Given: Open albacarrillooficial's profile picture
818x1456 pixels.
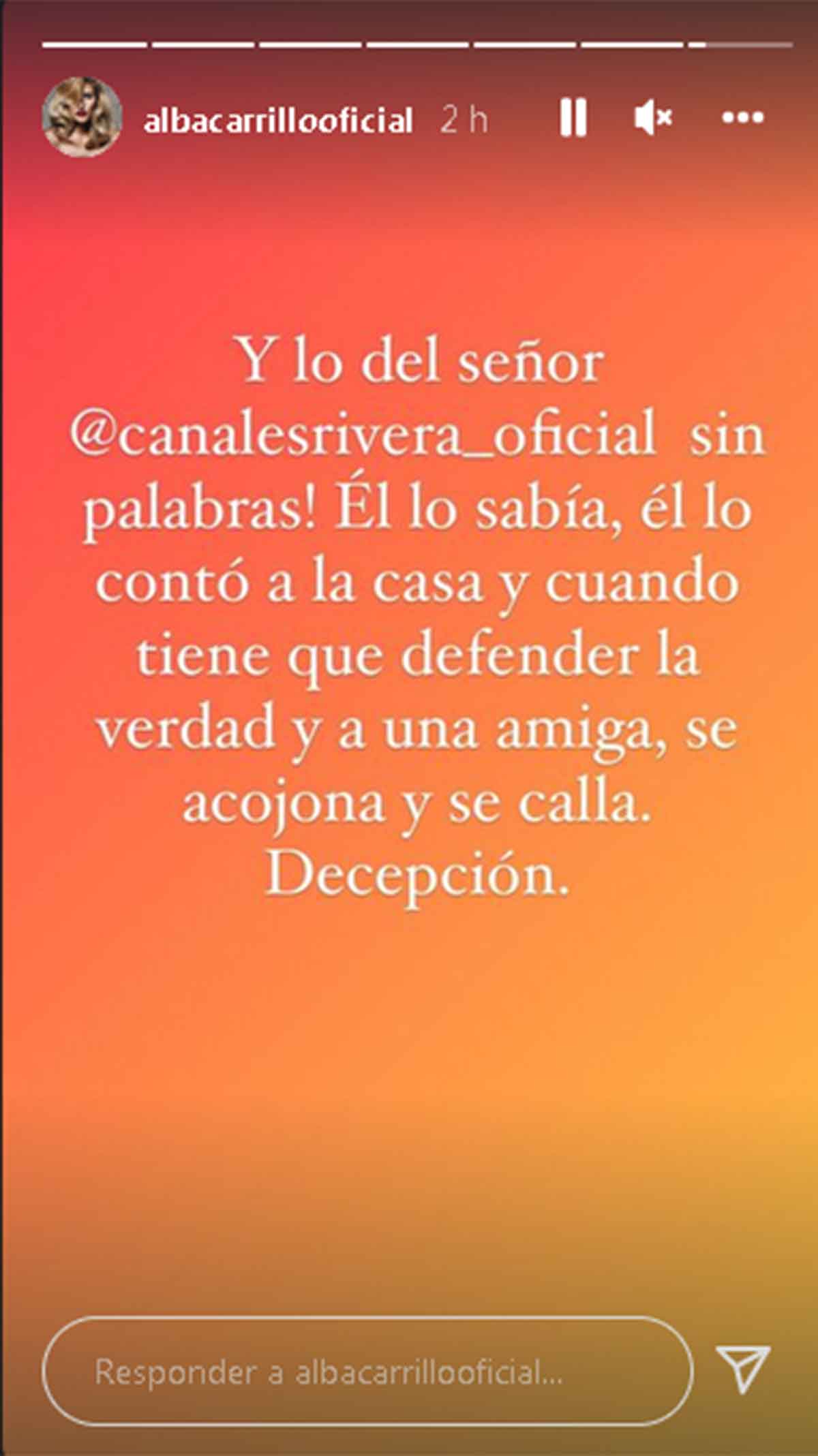Looking at the screenshot, I should click(82, 117).
